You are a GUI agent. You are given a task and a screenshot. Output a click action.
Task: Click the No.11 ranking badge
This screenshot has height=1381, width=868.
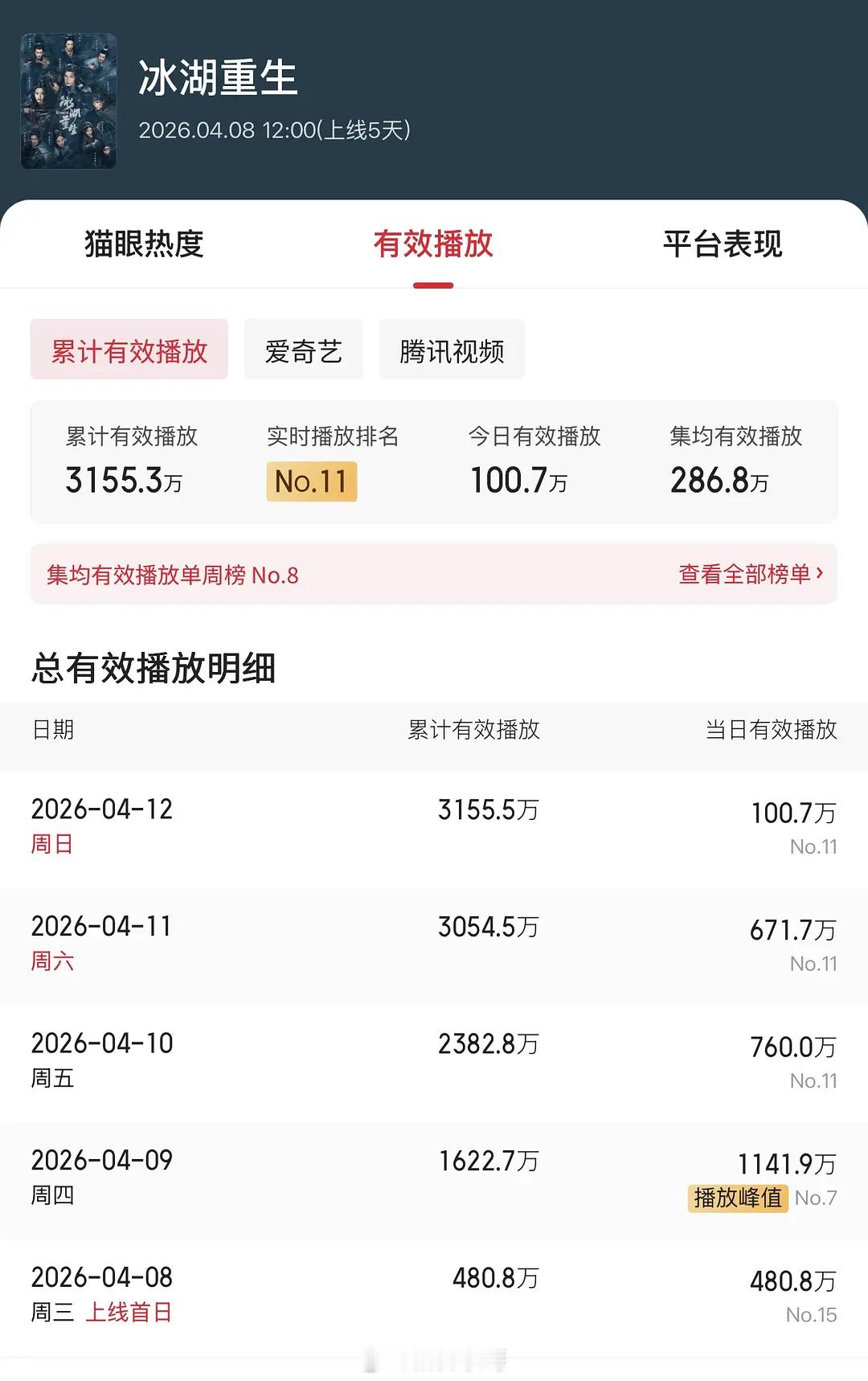point(311,481)
